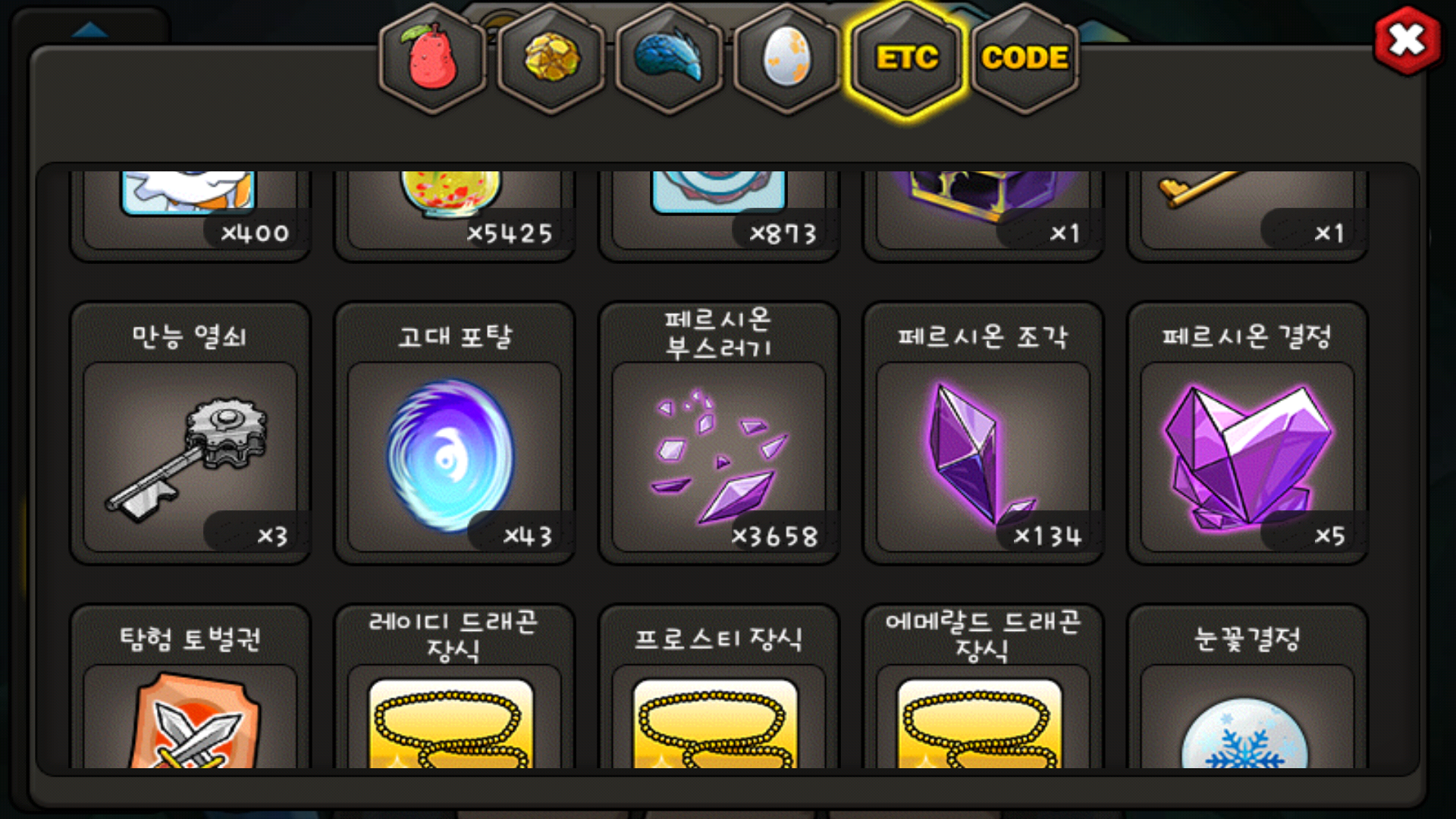Tap the 페르시온 부스러기 item
The image size is (1456, 819).
(x=719, y=433)
